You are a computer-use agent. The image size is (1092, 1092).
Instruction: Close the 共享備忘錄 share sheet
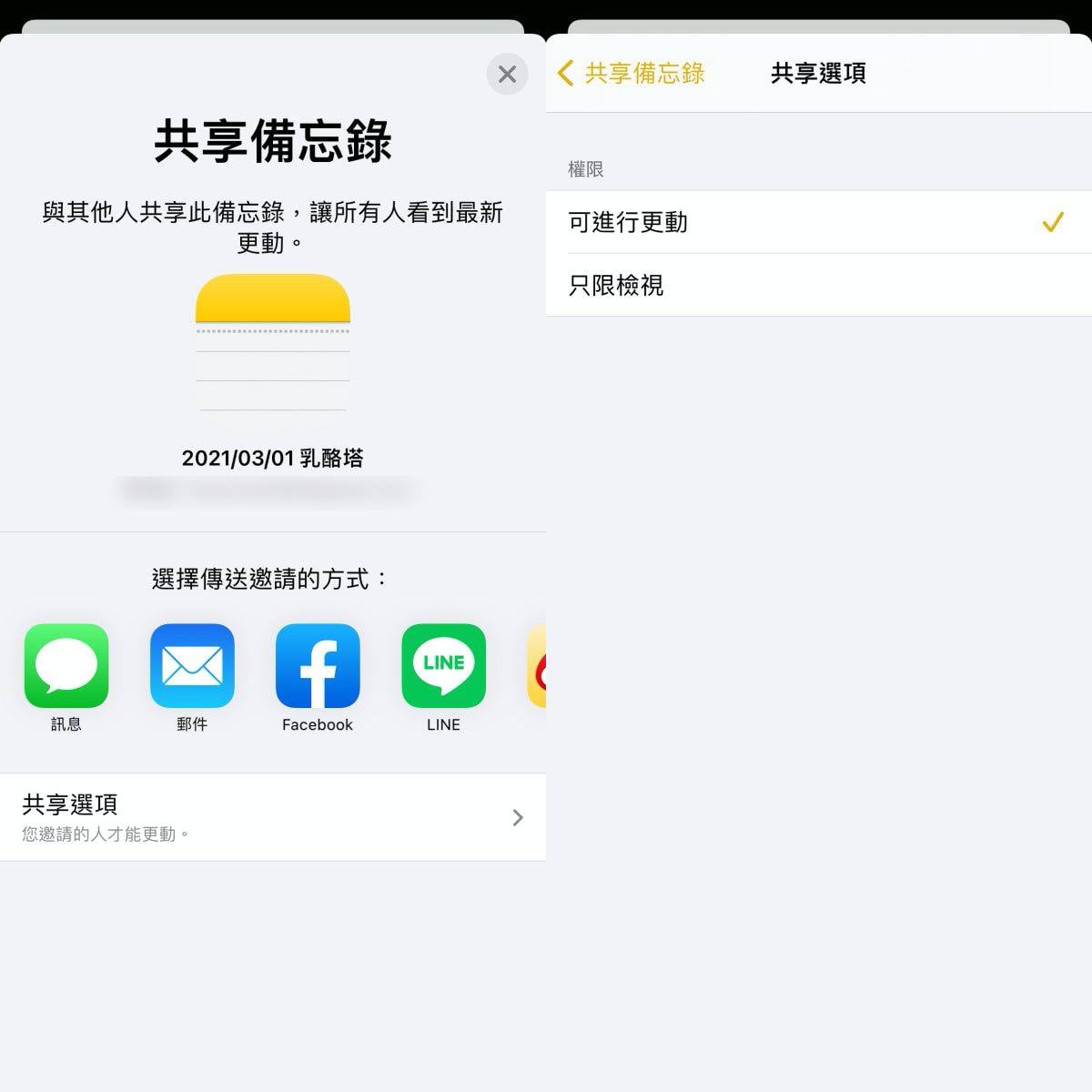coord(507,74)
